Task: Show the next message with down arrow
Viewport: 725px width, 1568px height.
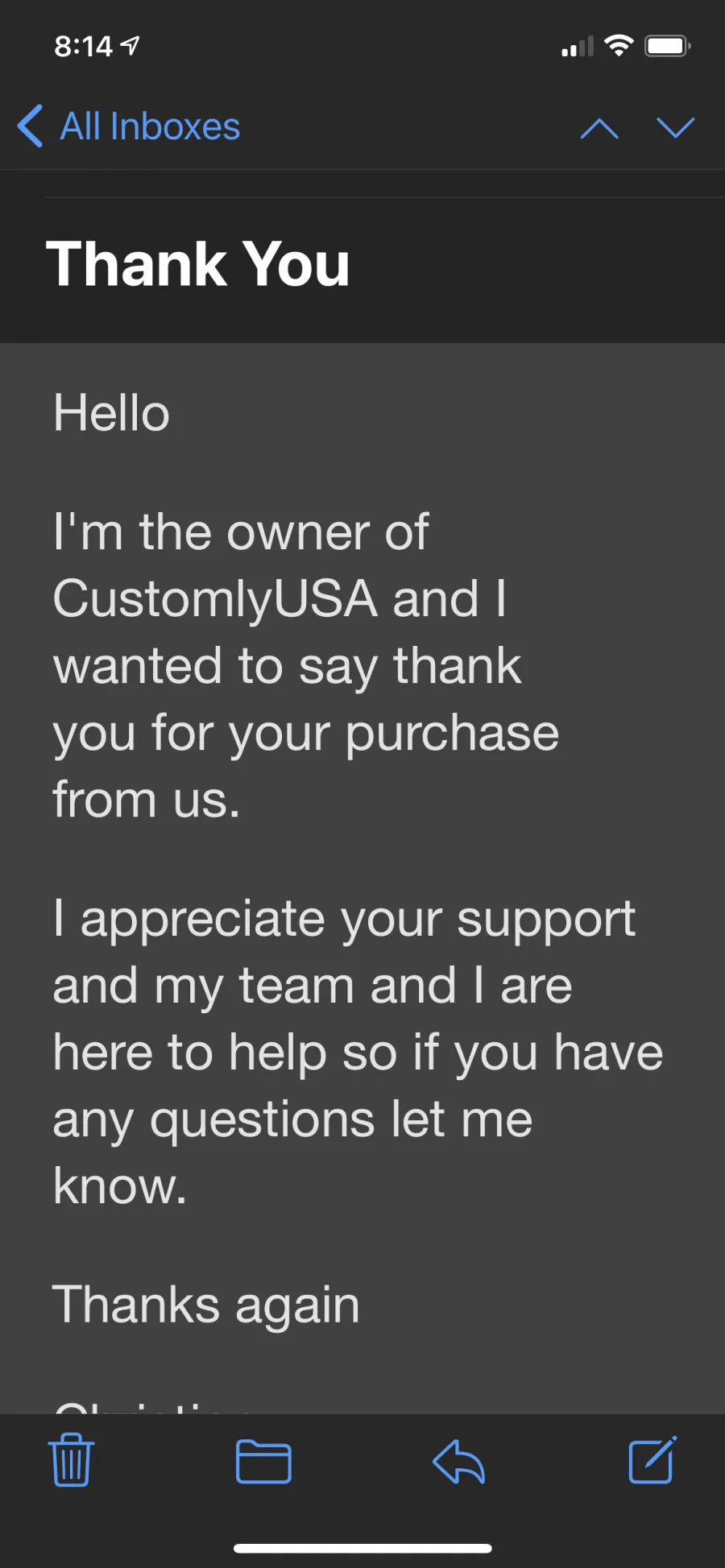Action: [x=675, y=127]
